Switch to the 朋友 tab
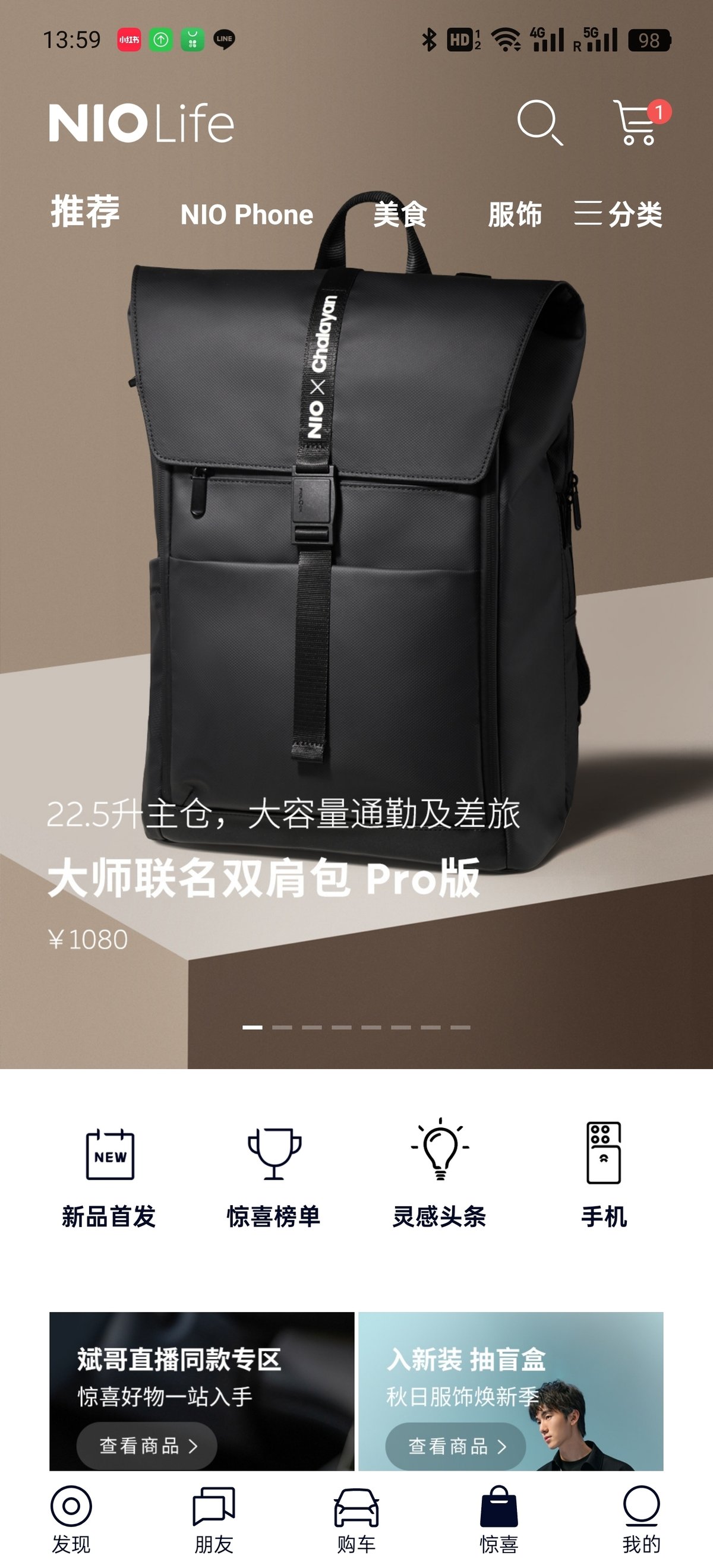Screen dimensions: 713x1568 coord(214,1519)
